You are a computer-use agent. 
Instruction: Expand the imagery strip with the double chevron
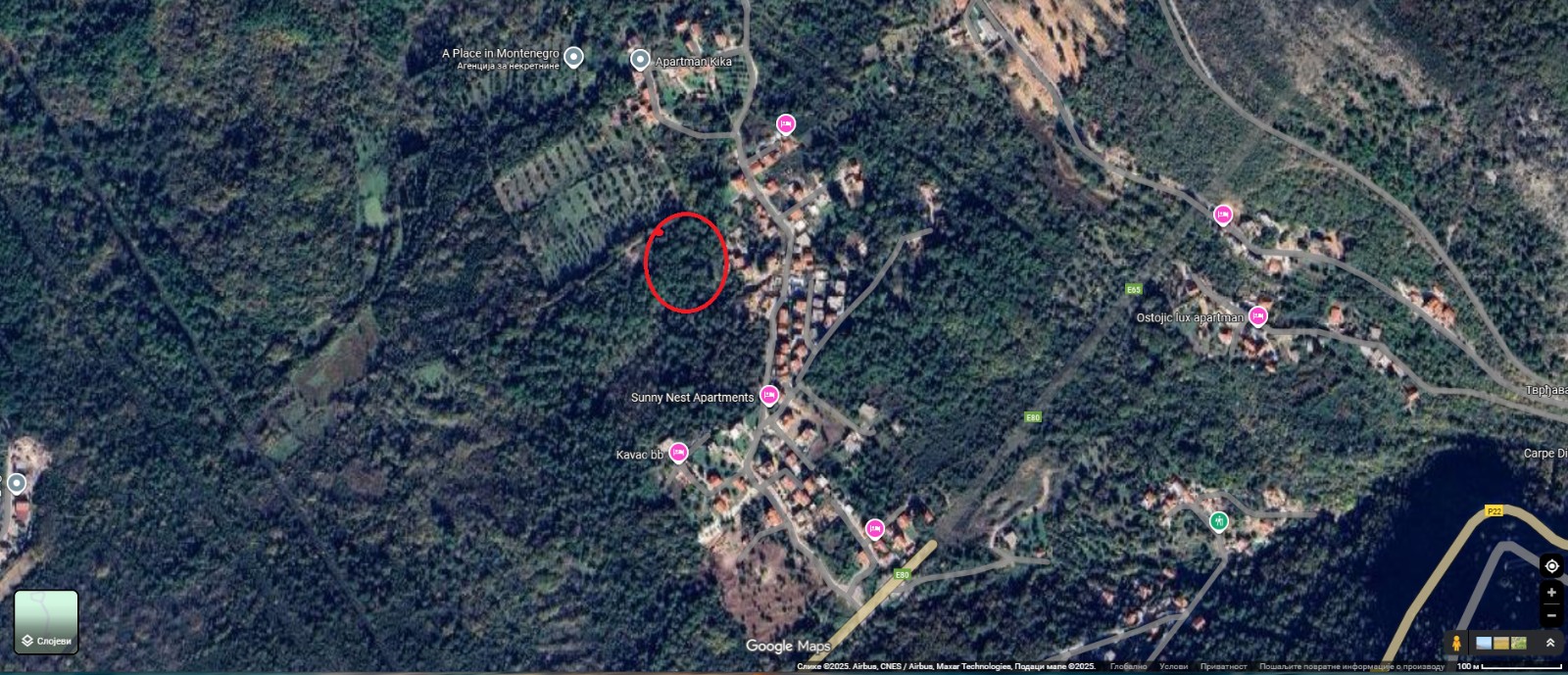1550,644
